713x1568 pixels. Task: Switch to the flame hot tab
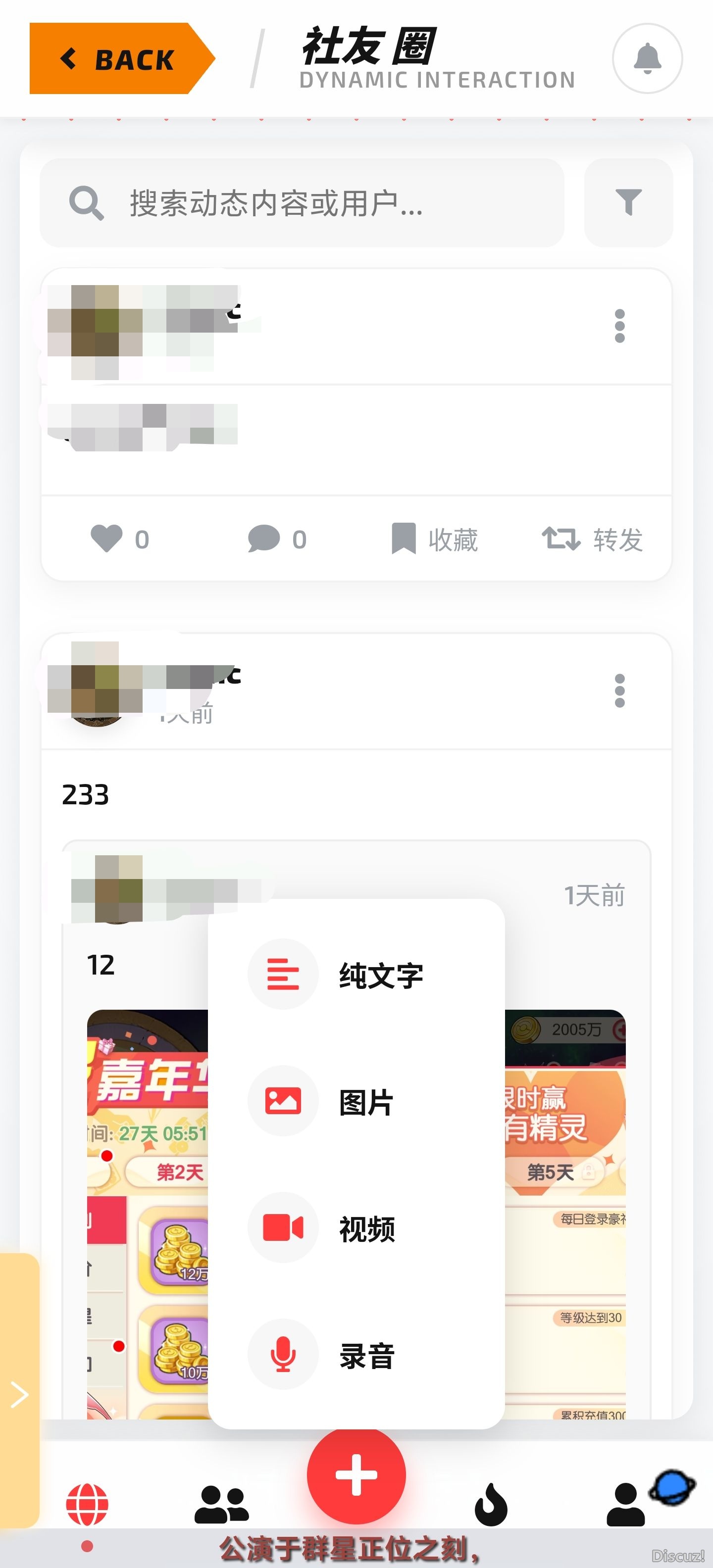[x=491, y=1505]
